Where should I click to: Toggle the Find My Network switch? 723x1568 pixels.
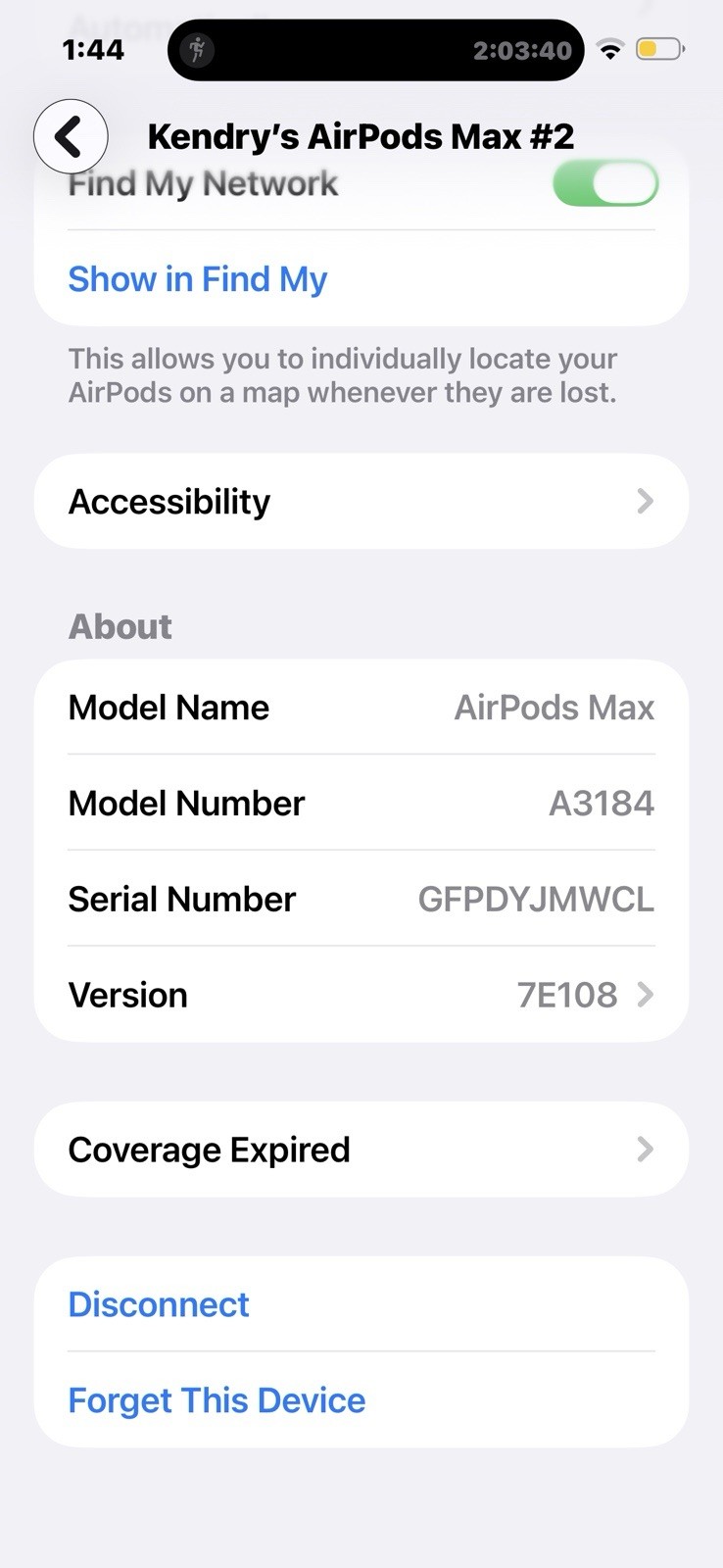pos(604,183)
